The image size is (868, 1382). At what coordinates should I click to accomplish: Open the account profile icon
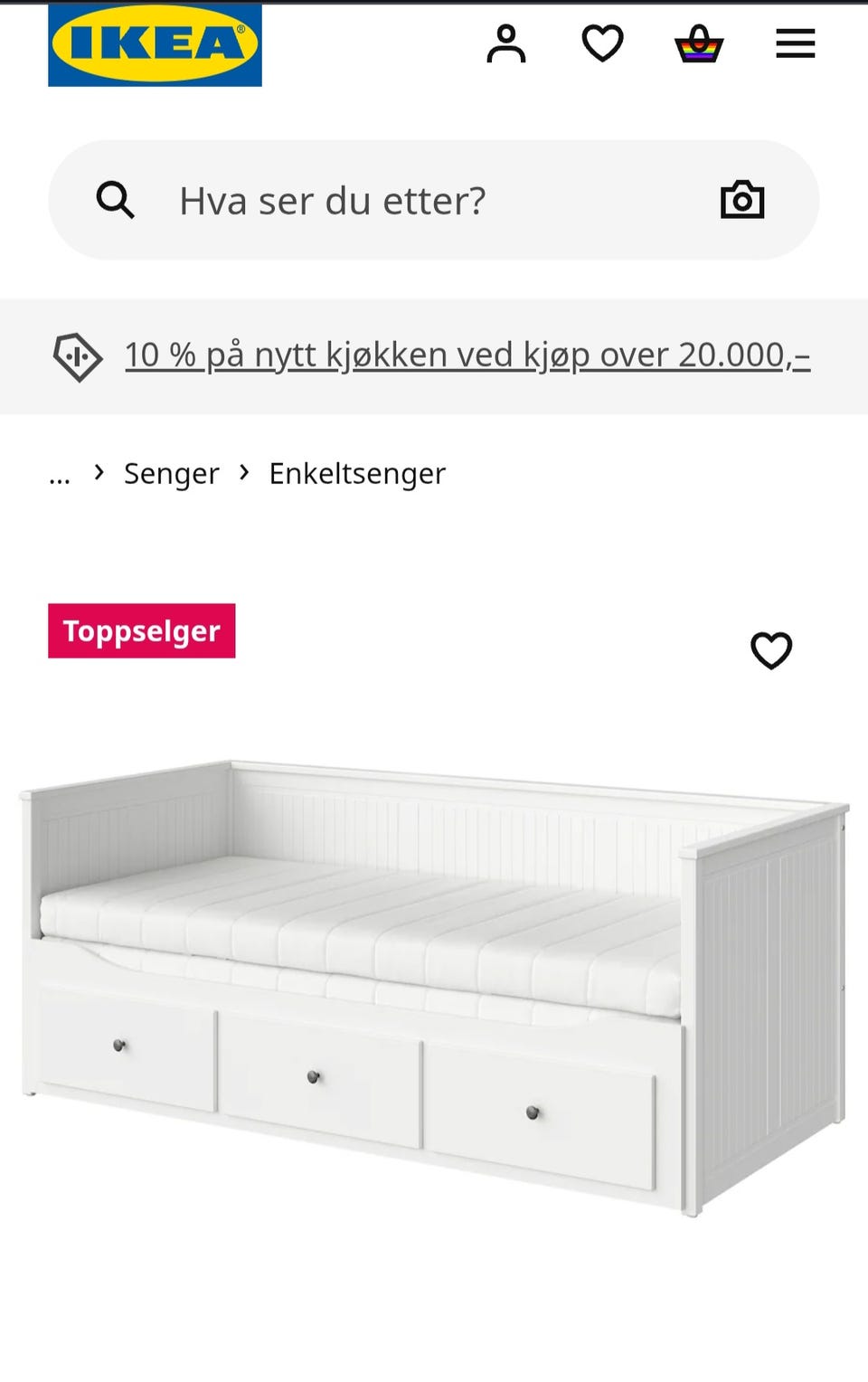click(x=506, y=43)
